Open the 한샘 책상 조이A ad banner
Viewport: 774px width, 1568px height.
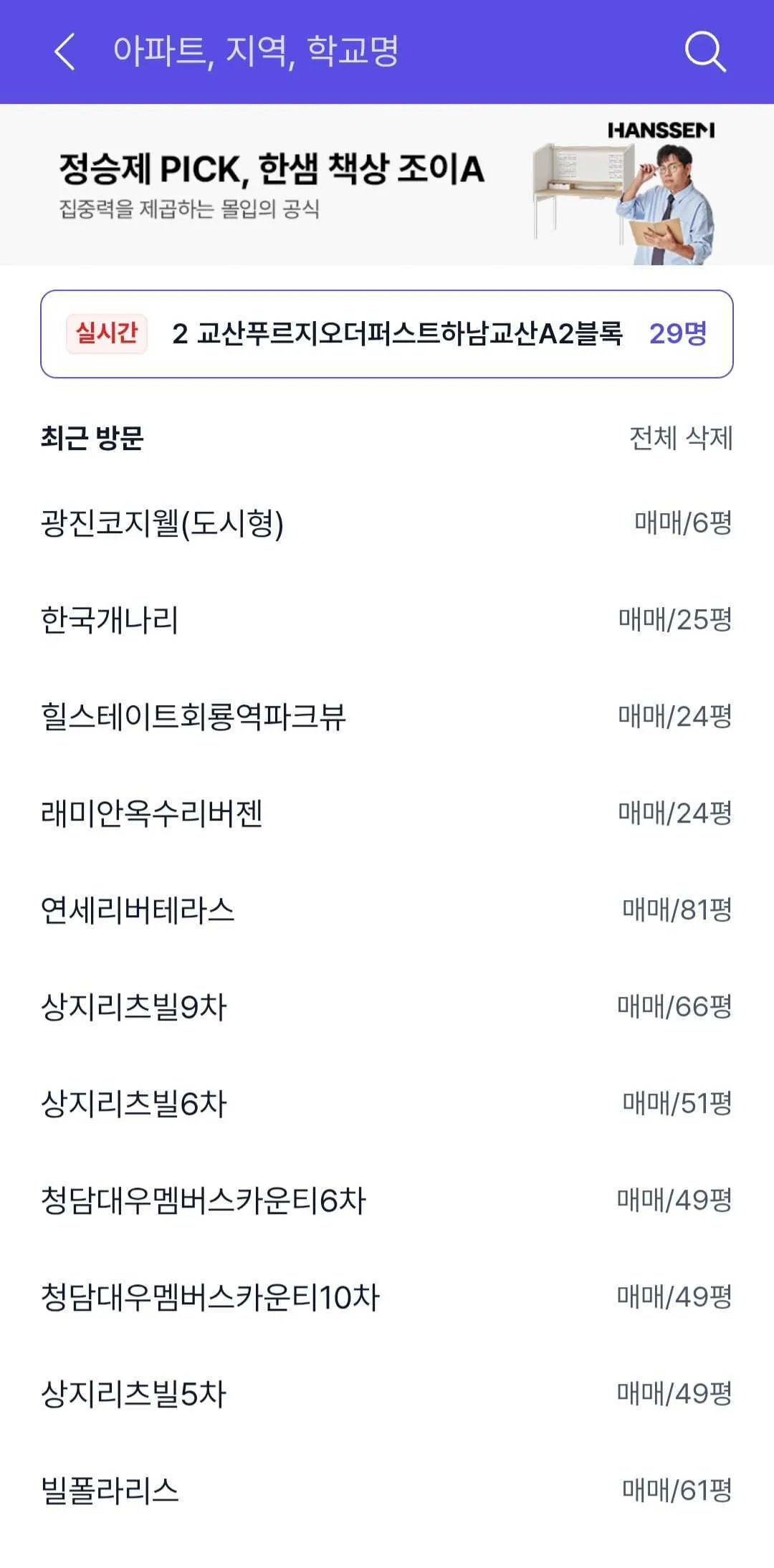387,185
